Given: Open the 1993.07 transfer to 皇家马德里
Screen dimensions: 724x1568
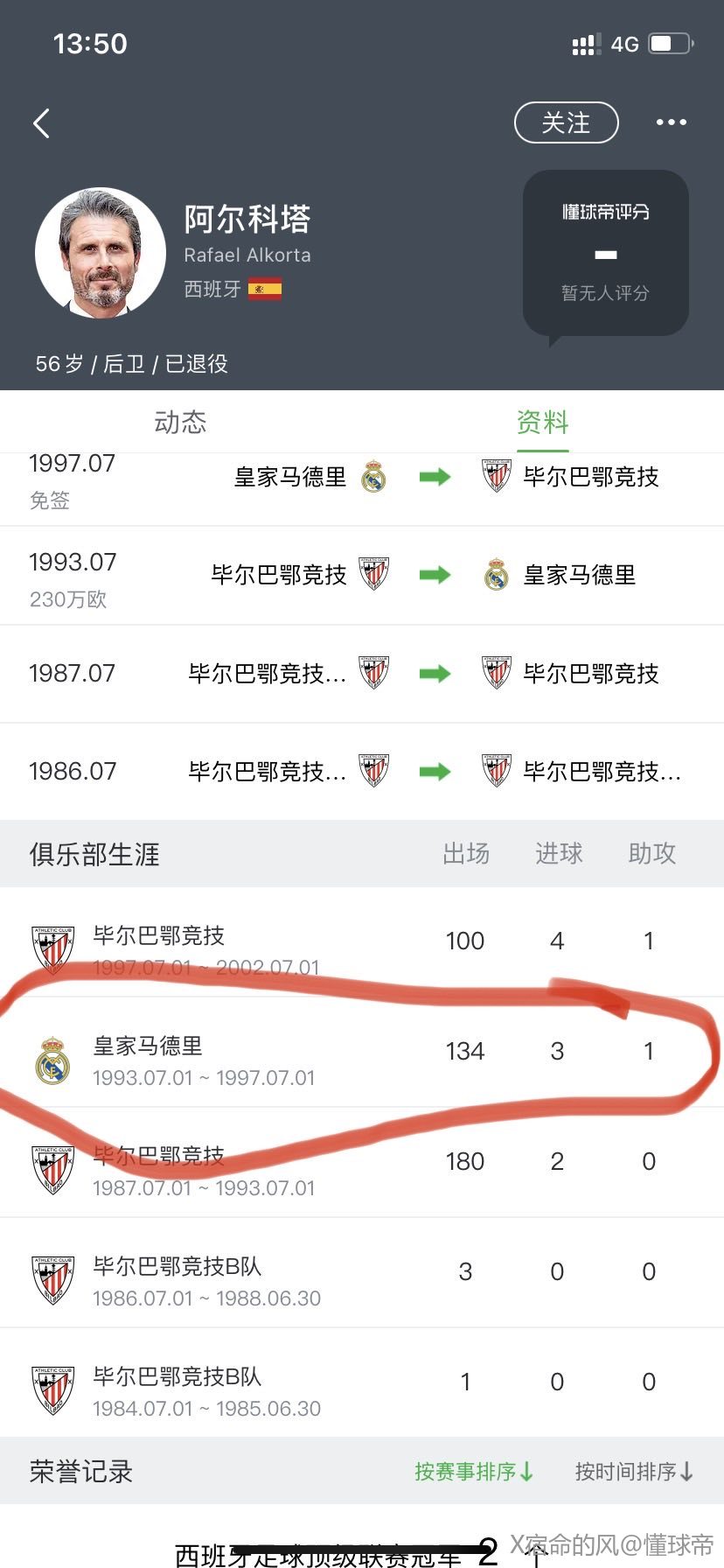Looking at the screenshot, I should coord(362,576).
